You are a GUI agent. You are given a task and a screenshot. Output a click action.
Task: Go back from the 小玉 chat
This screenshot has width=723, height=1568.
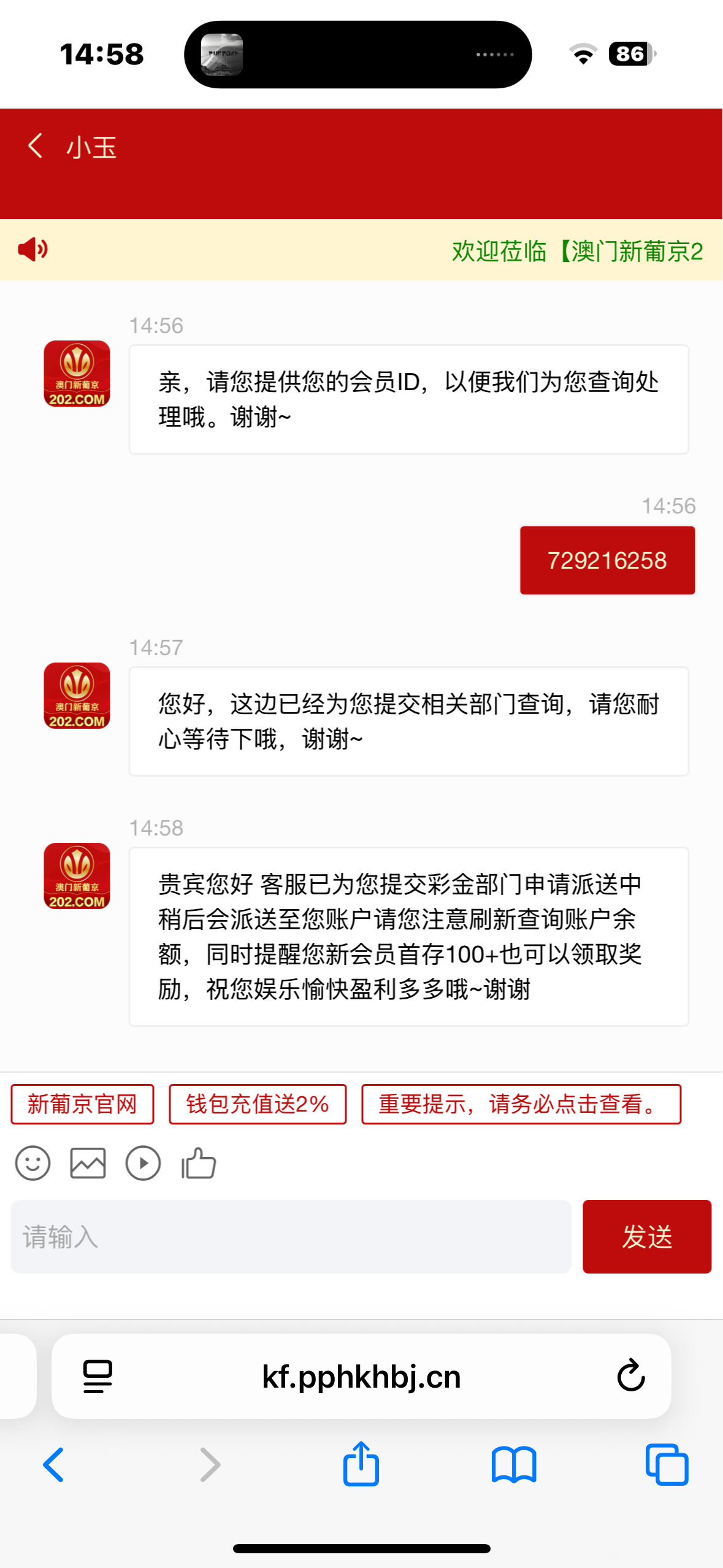36,146
